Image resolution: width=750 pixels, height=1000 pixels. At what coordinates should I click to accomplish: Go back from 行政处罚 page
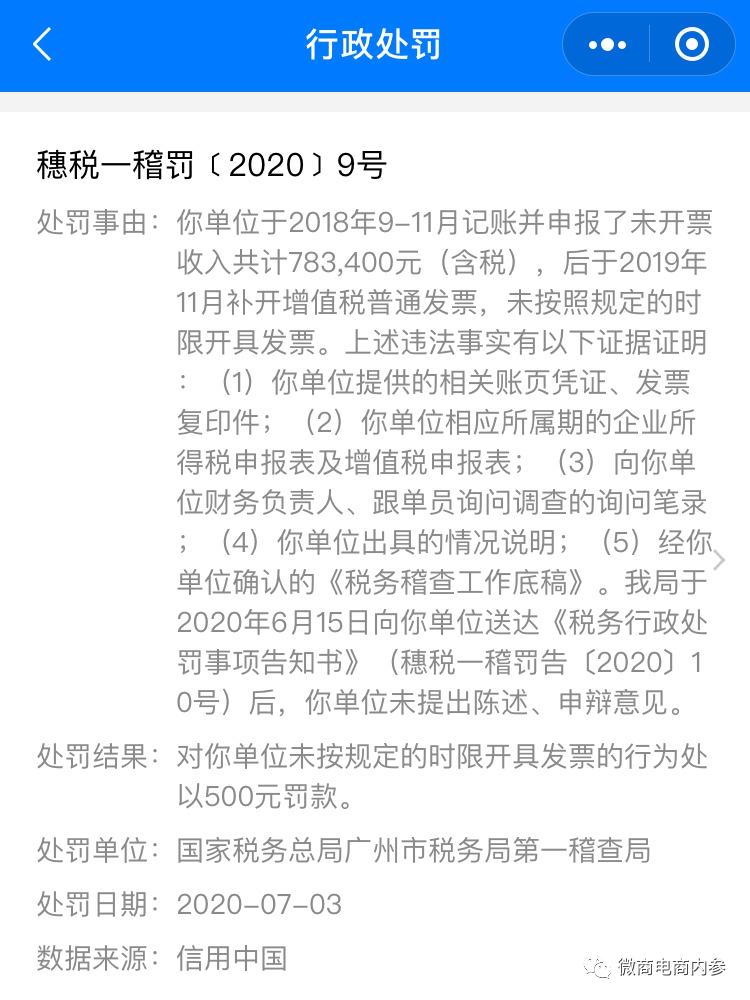(x=42, y=45)
